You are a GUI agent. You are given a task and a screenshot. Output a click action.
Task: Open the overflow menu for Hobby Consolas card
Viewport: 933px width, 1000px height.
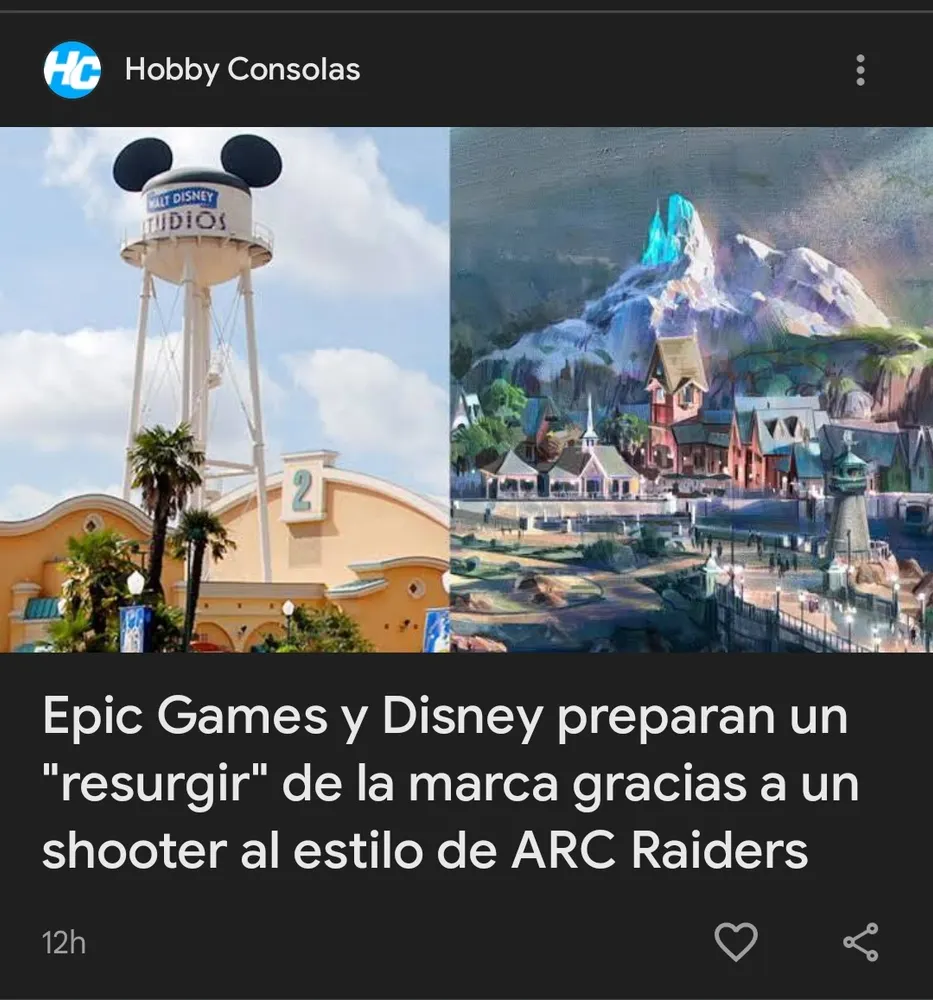coord(860,70)
